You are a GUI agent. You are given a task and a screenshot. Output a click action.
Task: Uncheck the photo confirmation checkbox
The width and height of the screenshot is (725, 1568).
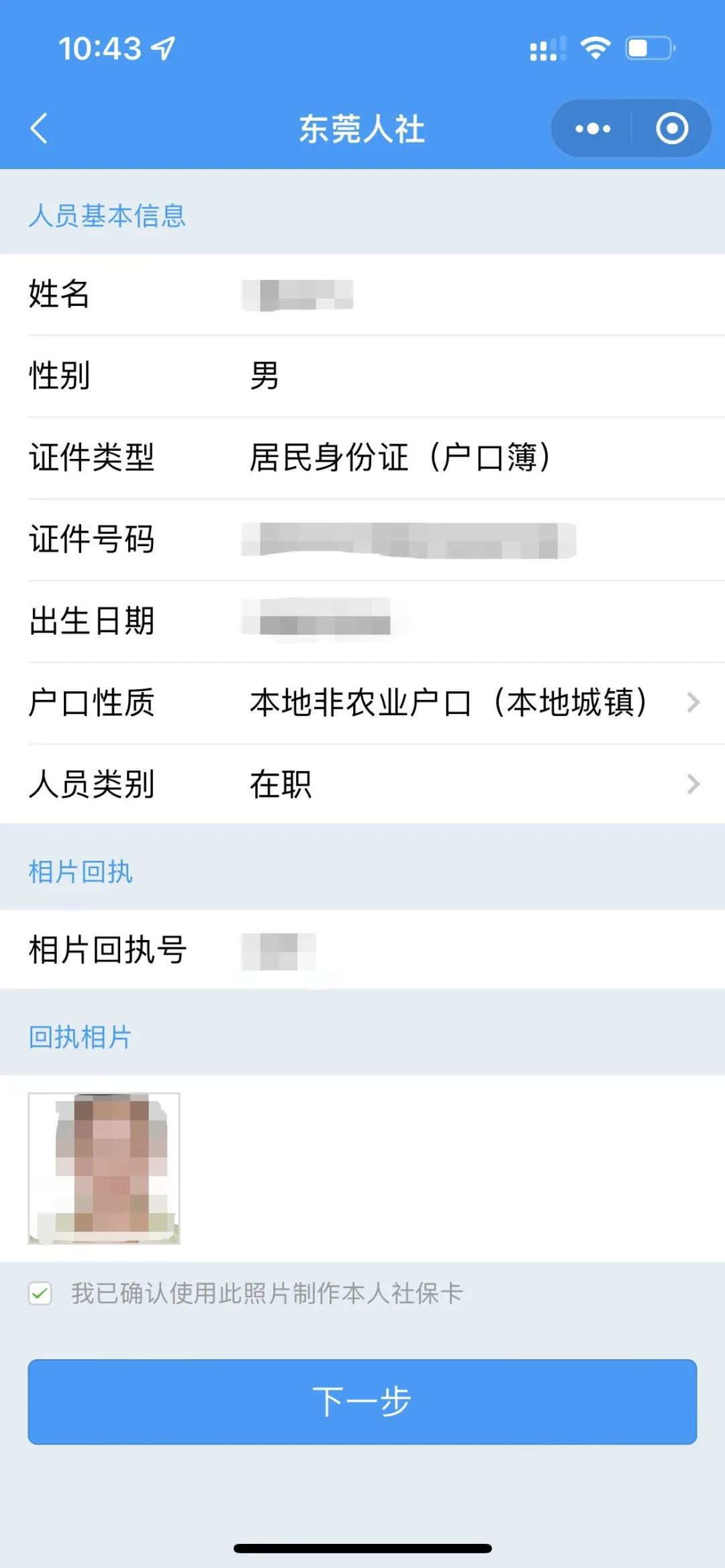40,1293
